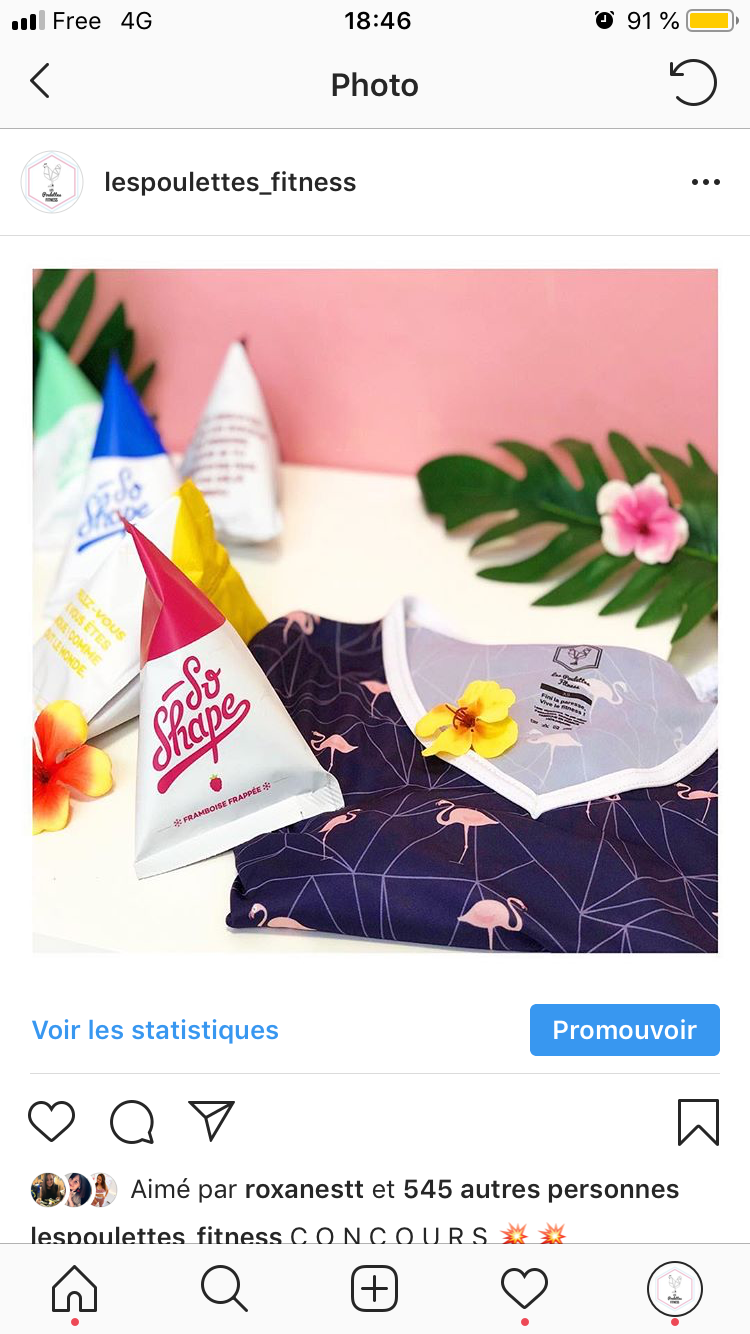Create a new post with the plus tab

click(x=375, y=1288)
